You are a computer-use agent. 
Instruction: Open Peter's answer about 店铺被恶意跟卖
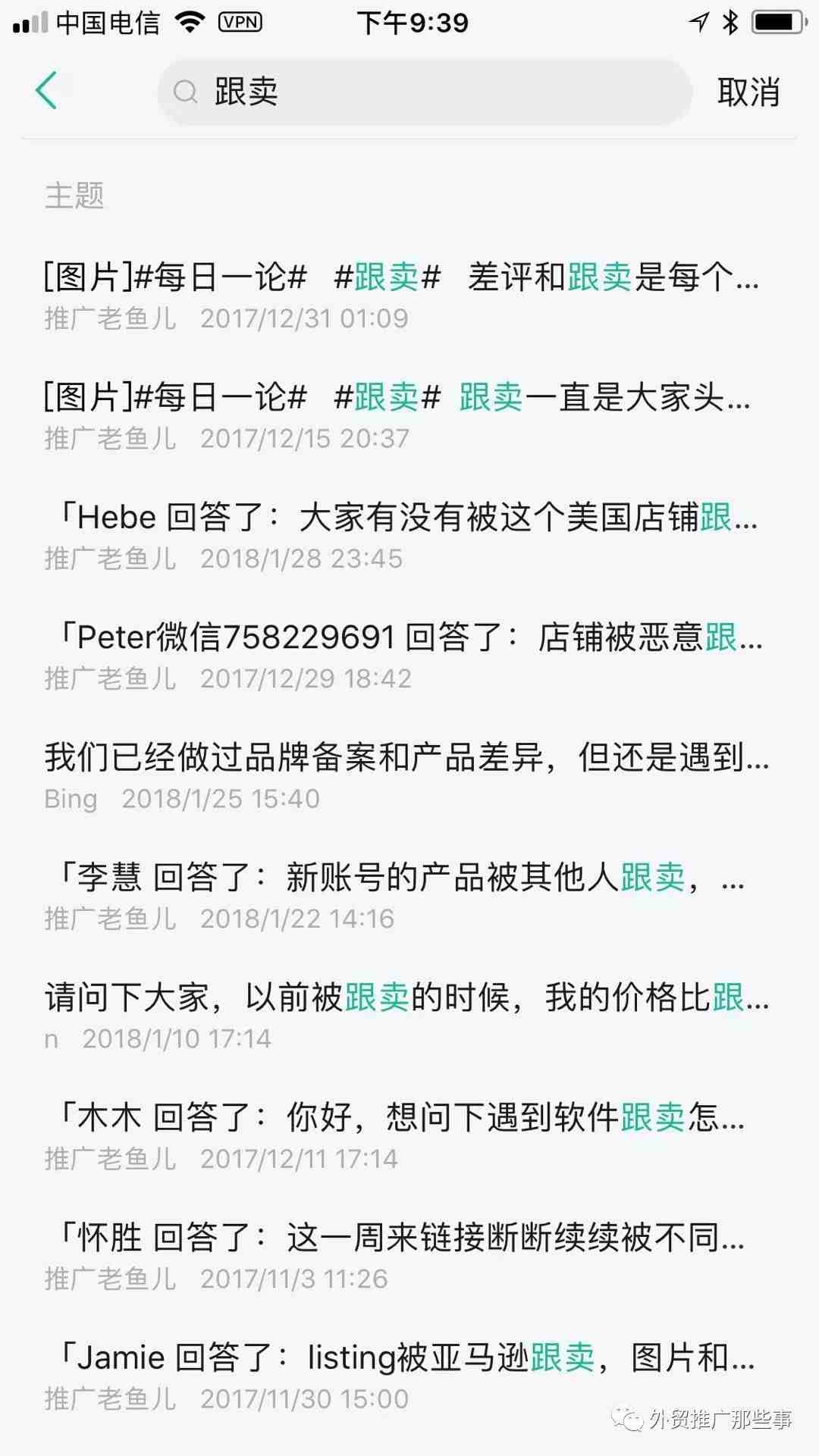click(x=409, y=655)
